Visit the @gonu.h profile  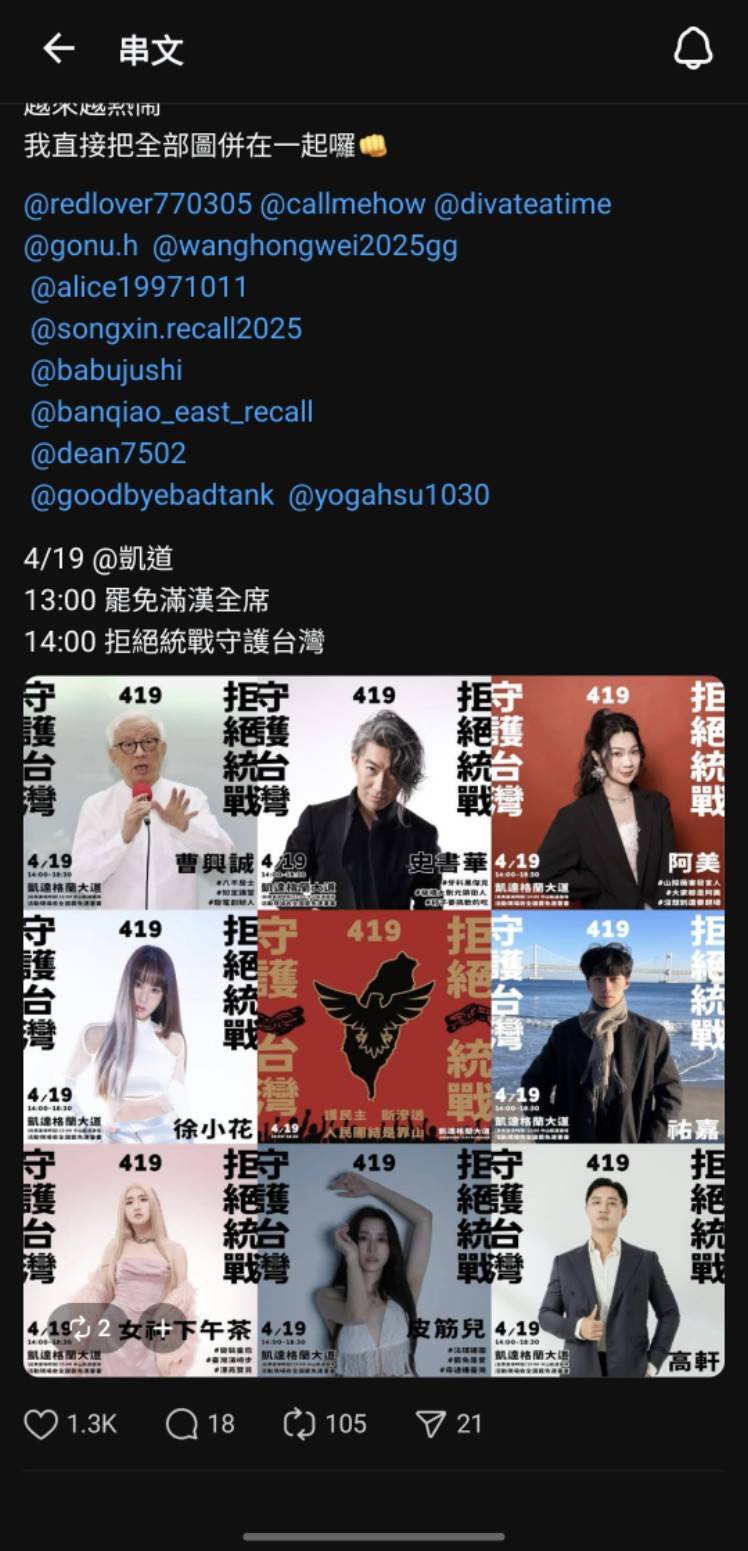coord(81,246)
